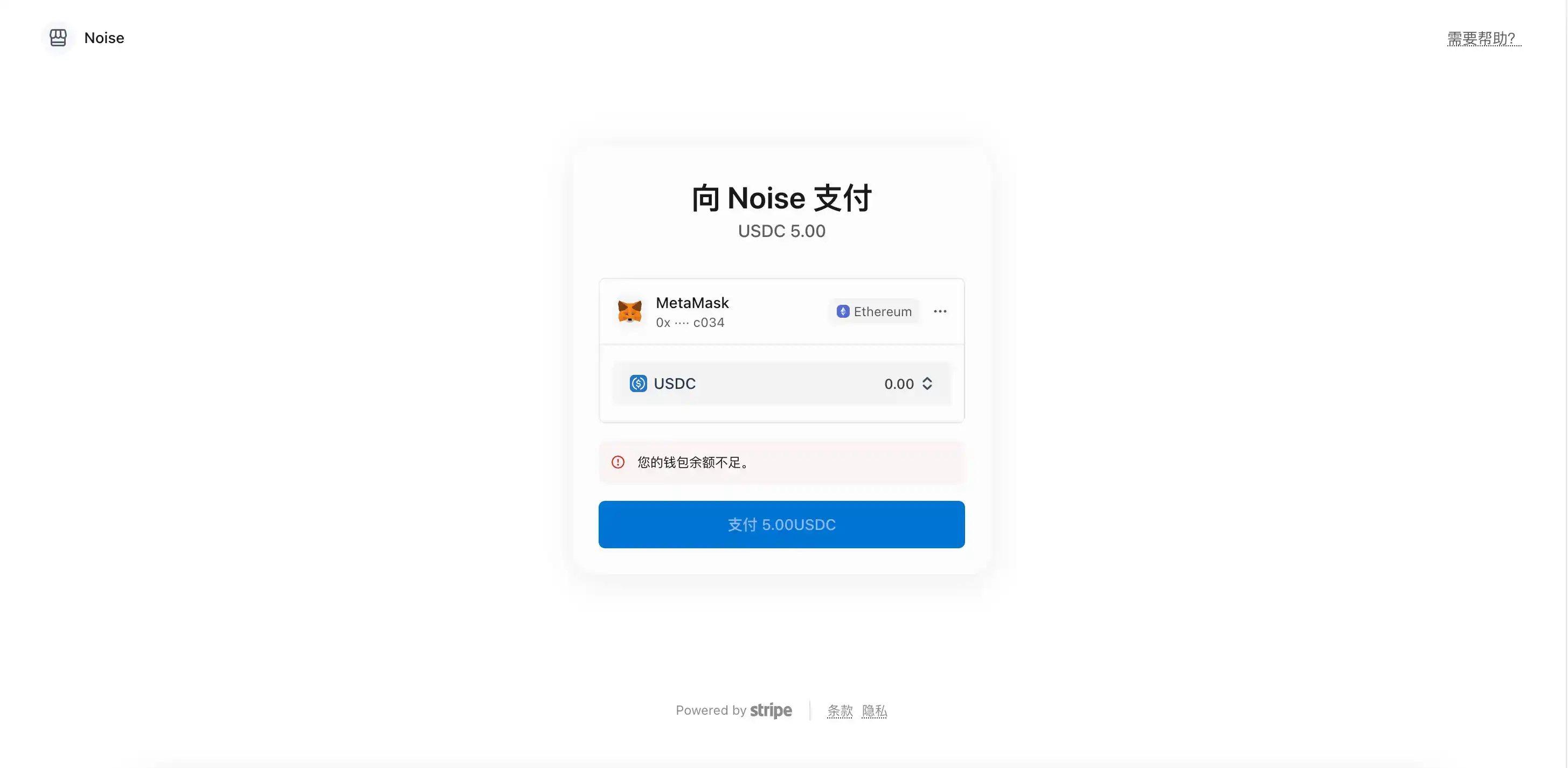Open the 需要帮助? help link
Screen dimensions: 1568x768
[1483, 38]
